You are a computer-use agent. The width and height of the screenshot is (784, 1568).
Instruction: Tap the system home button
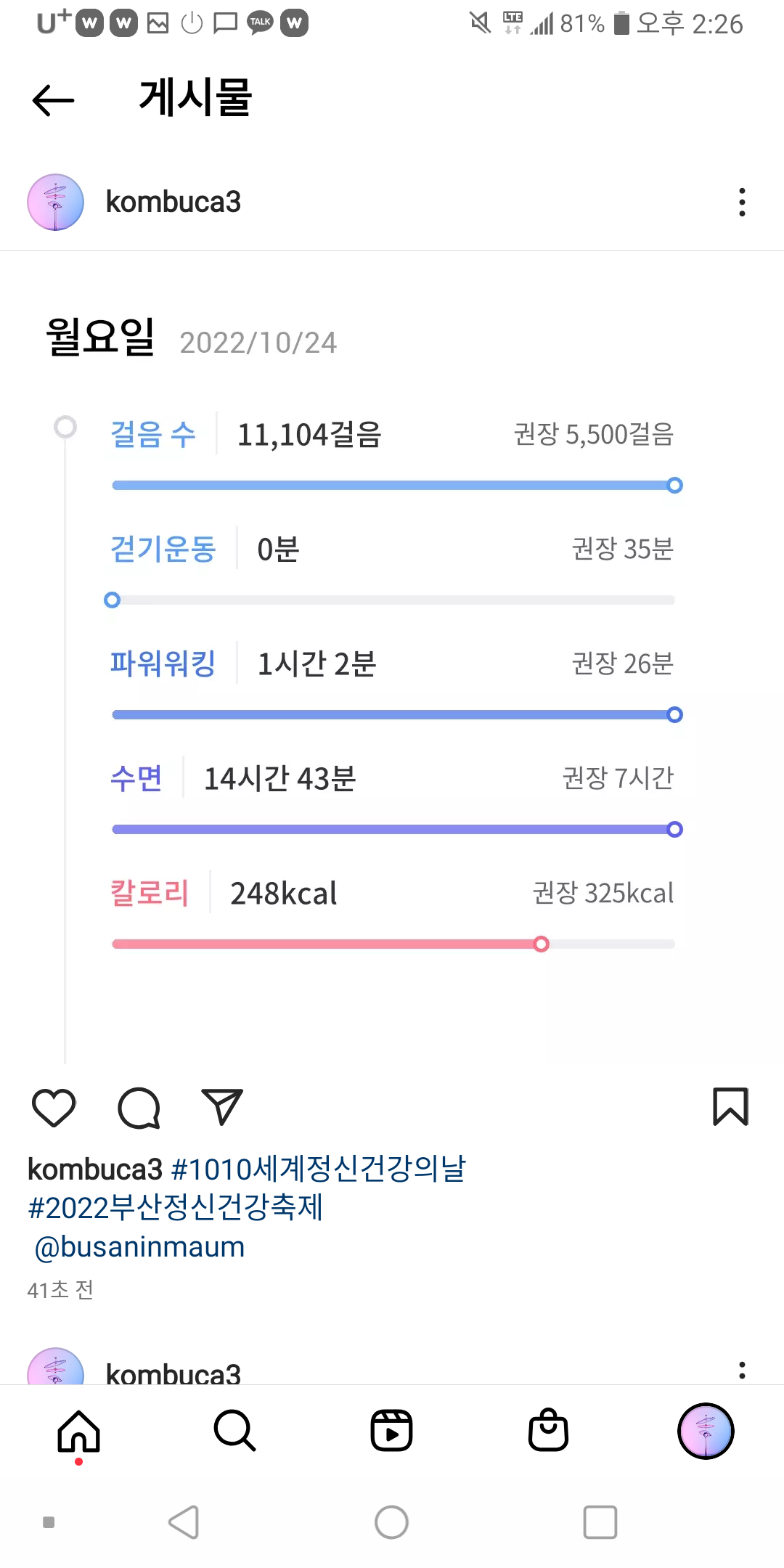coord(391,1522)
